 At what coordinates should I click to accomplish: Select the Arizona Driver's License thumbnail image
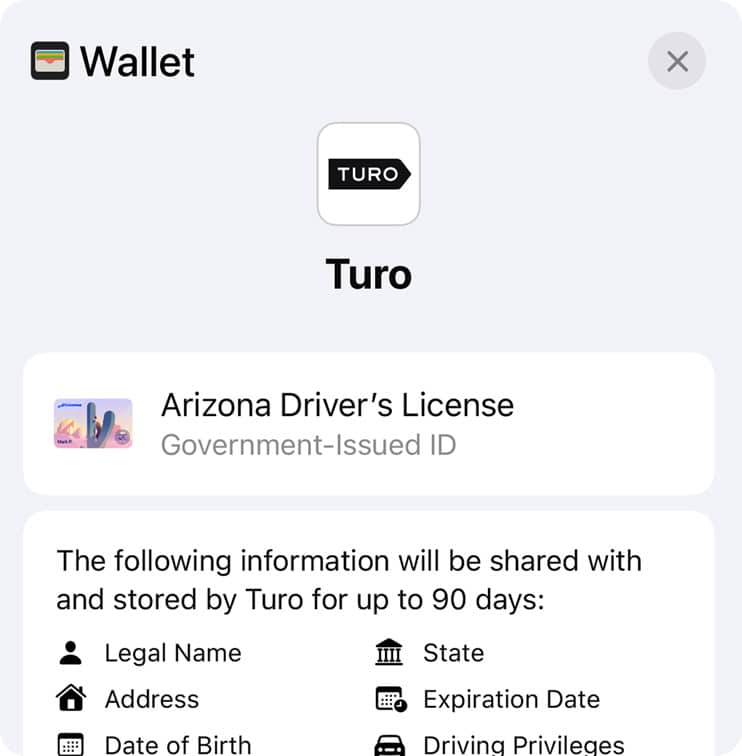tap(93, 422)
